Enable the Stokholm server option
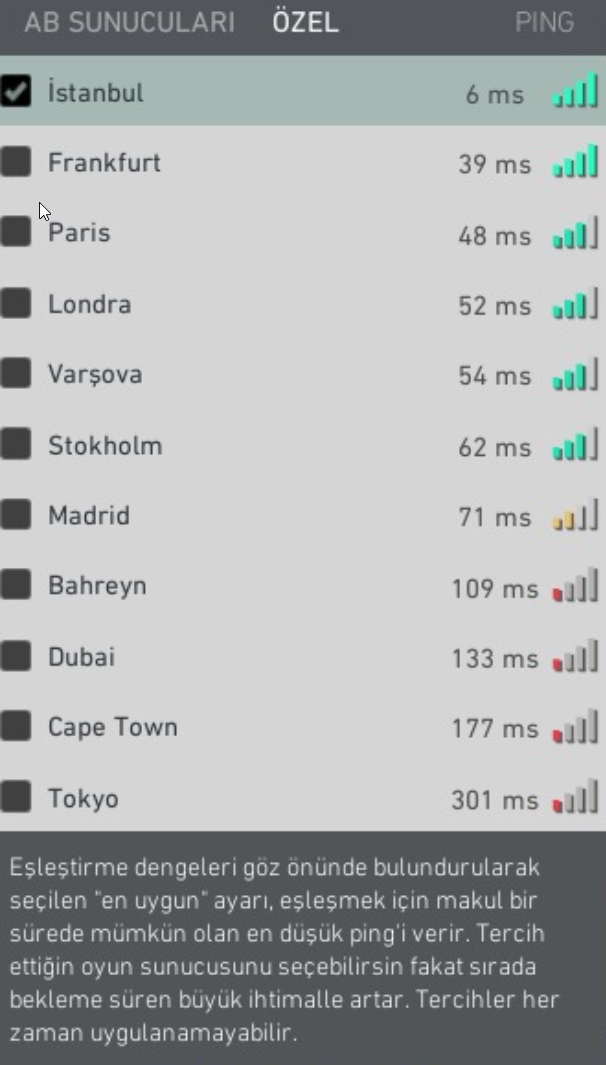Screen dimensions: 606x1065 [x=16, y=445]
